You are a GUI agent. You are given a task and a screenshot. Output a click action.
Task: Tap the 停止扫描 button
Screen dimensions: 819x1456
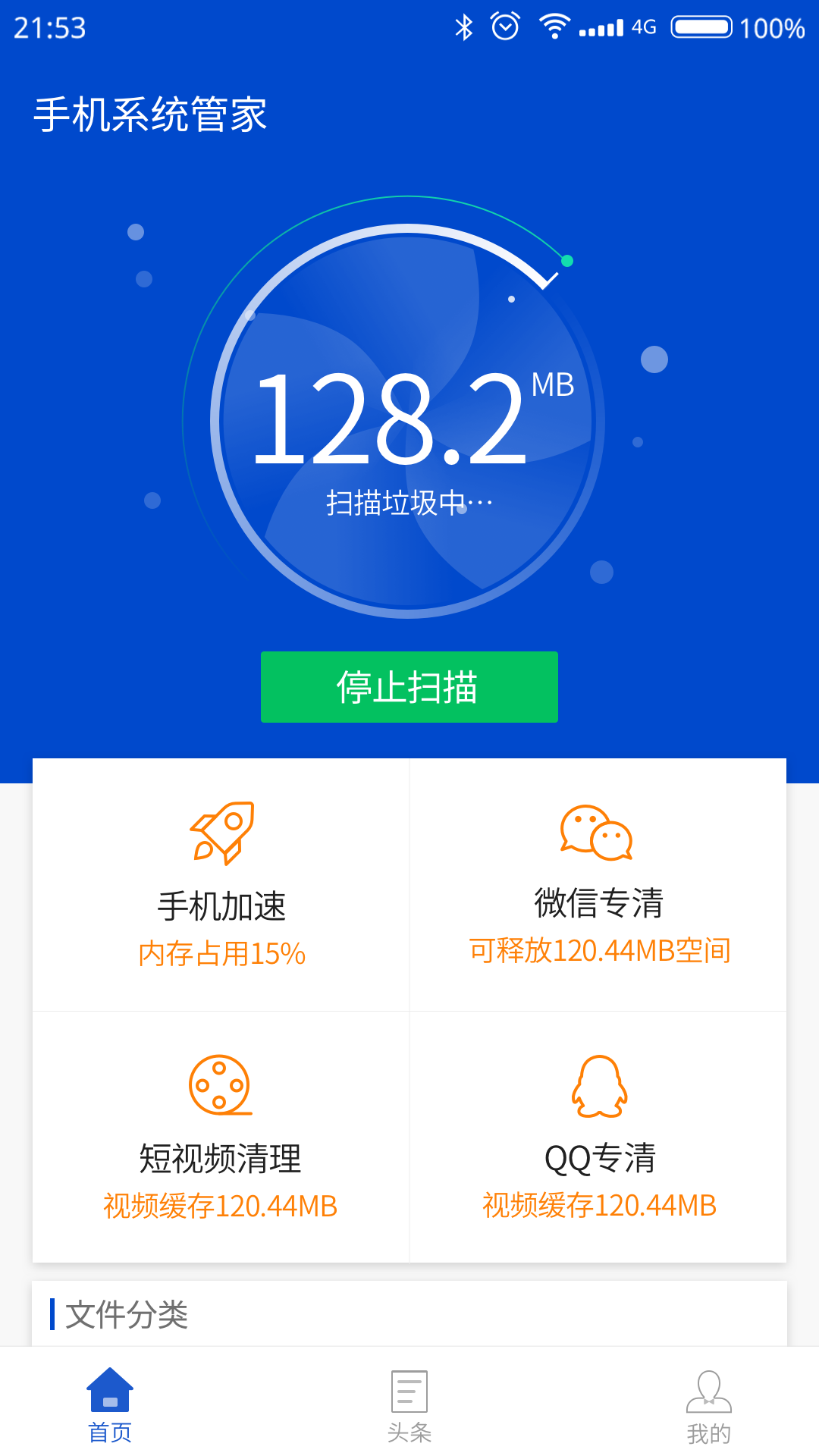tap(409, 687)
